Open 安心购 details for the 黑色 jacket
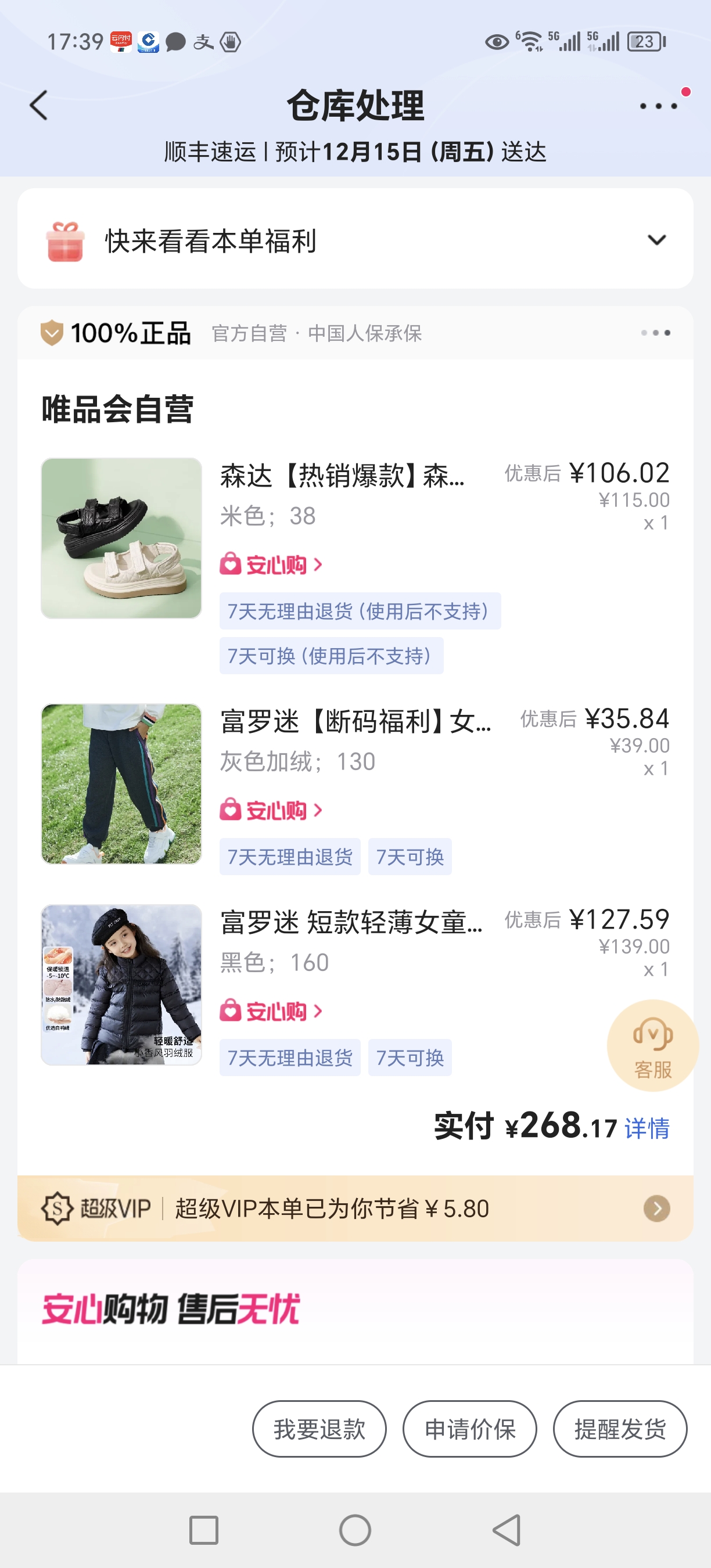 tap(271, 1011)
